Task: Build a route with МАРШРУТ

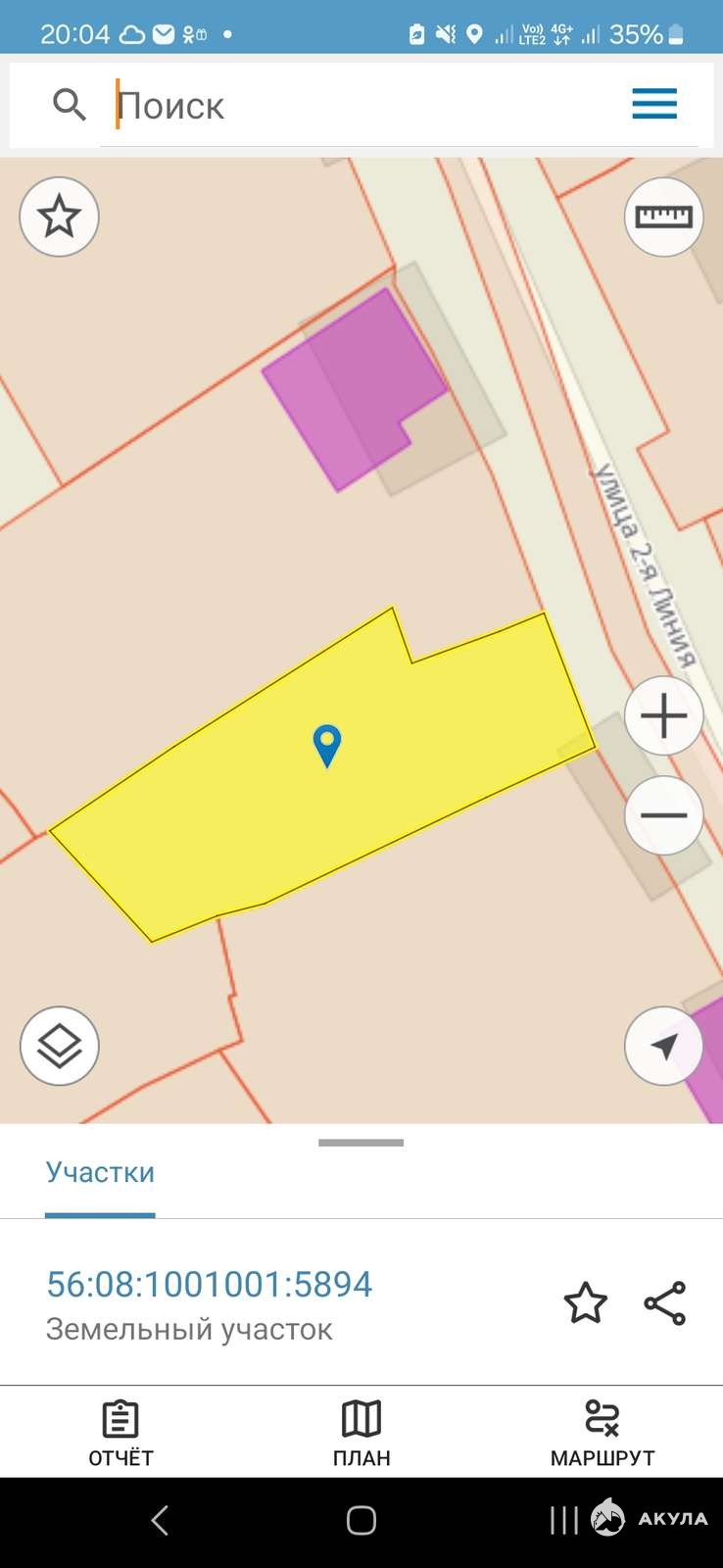Action: 602,1433
